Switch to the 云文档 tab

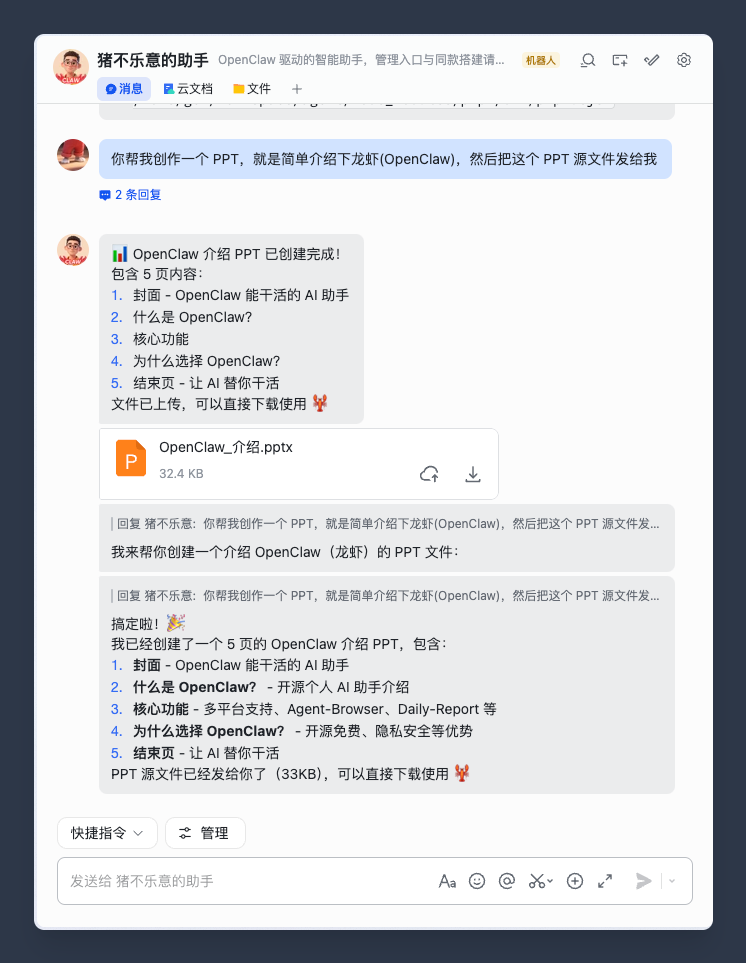188,89
